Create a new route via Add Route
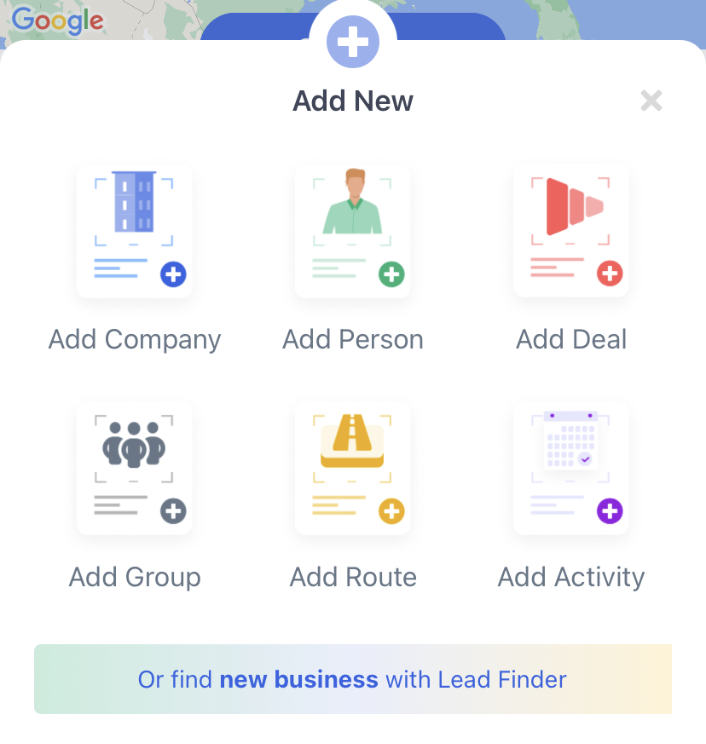 click(352, 470)
